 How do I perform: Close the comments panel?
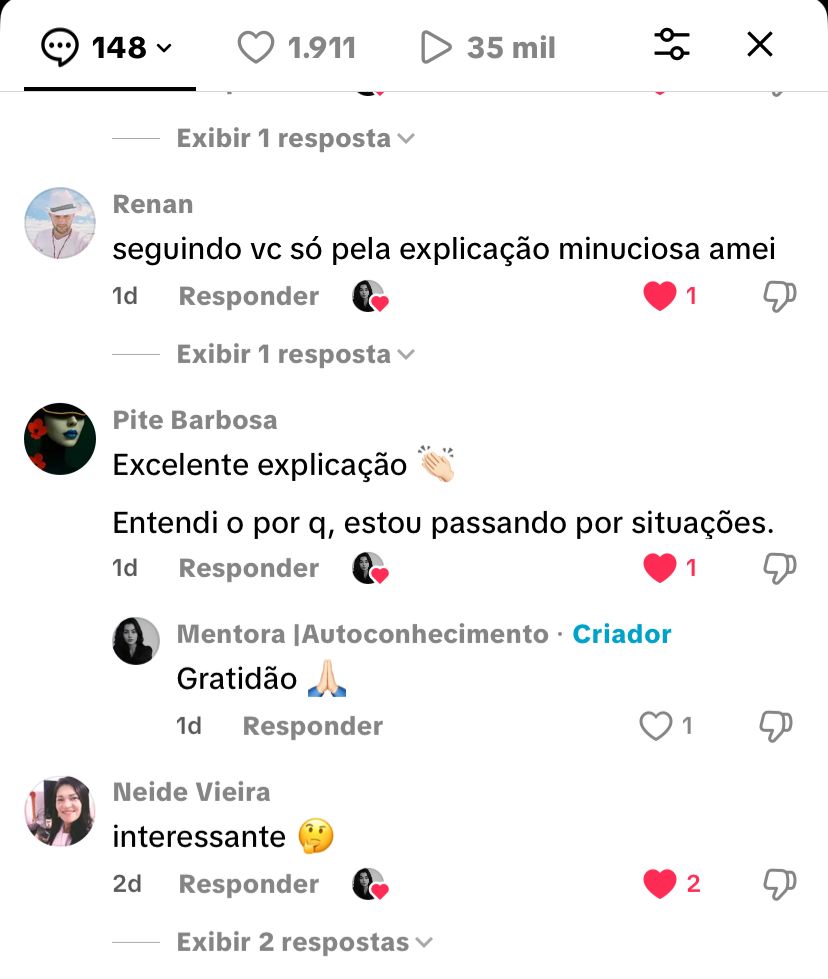click(760, 44)
